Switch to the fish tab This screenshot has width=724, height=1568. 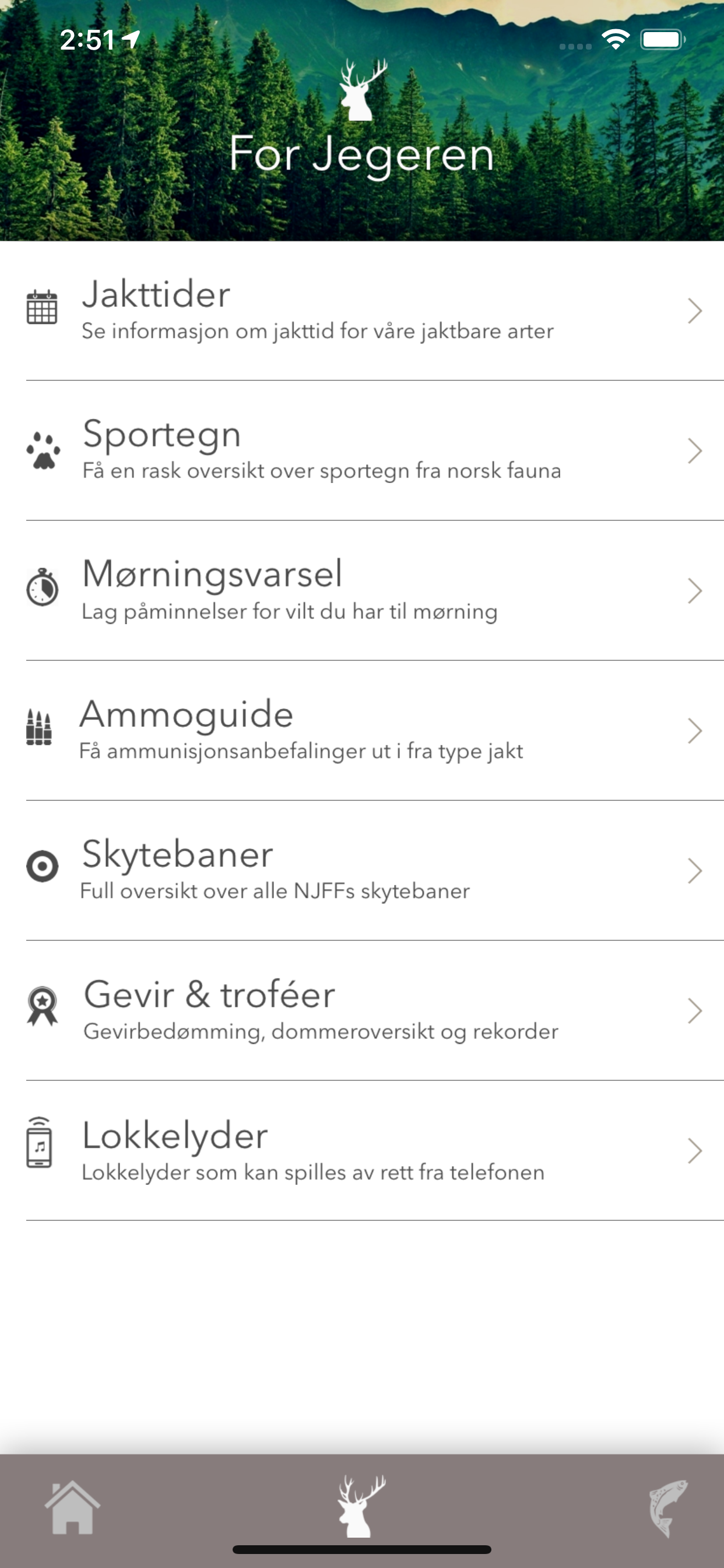coord(668,1508)
